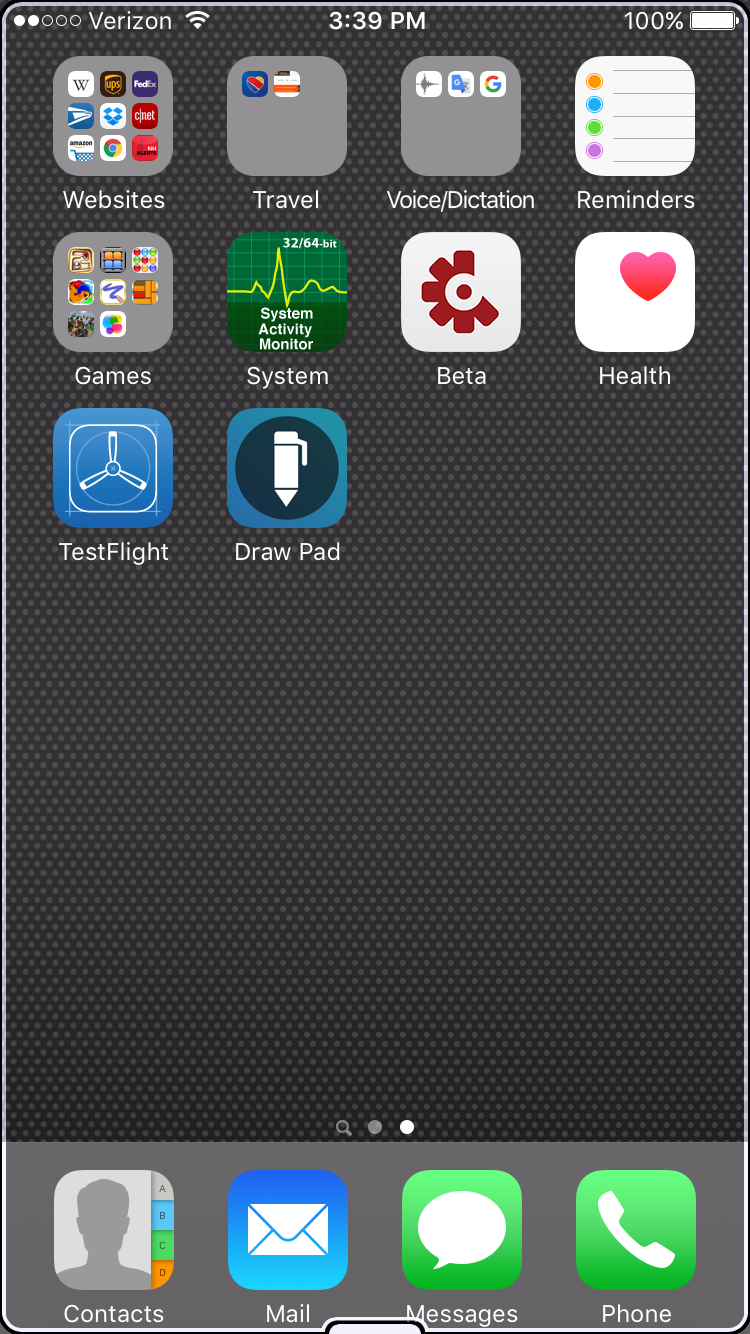Open the Websites folder
The image size is (750, 1334).
pos(113,116)
